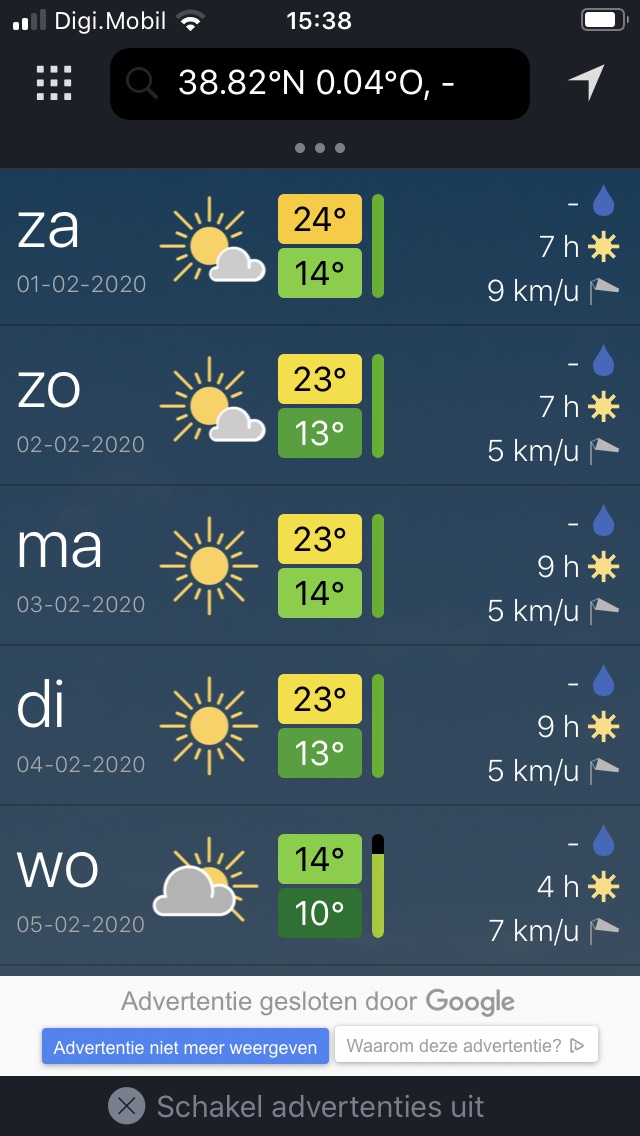The height and width of the screenshot is (1136, 640).
Task: Open zo 02-02-2020 forecast details
Action: pyautogui.click(x=320, y=406)
